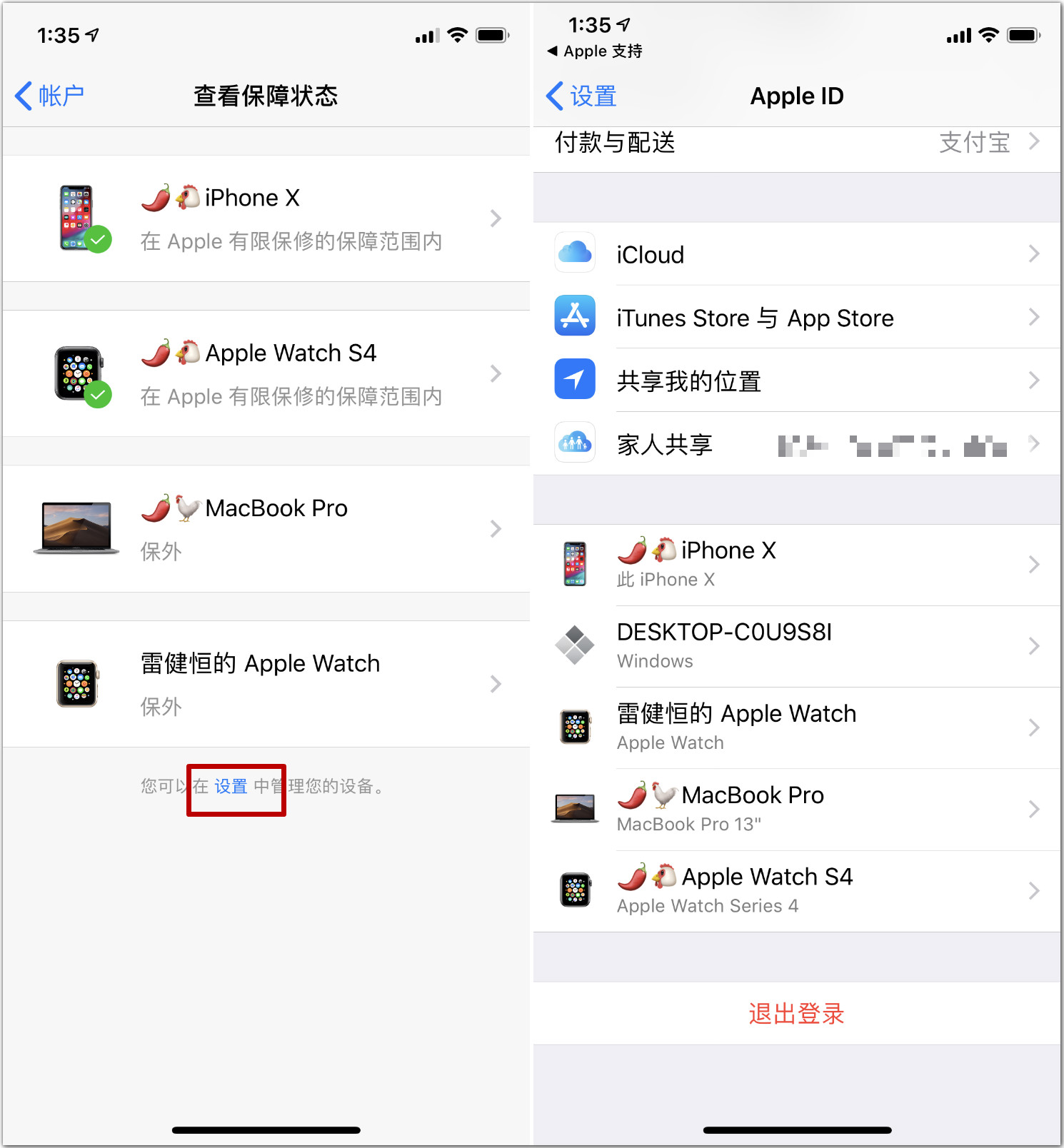1064x1148 pixels.
Task: View Apple Watch S4 limited warranty status
Action: click(x=286, y=373)
